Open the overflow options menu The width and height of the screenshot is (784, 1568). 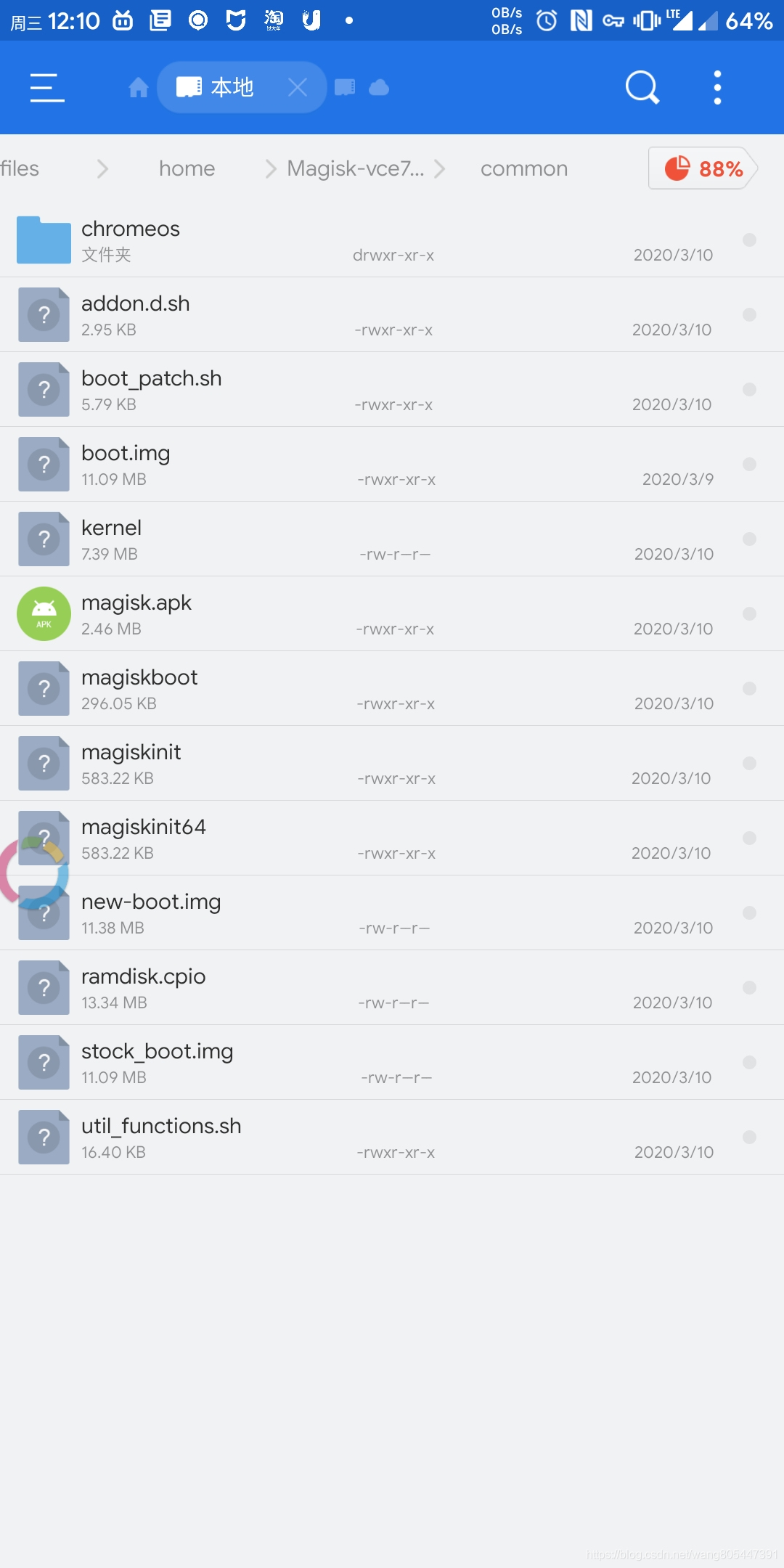coord(717,88)
